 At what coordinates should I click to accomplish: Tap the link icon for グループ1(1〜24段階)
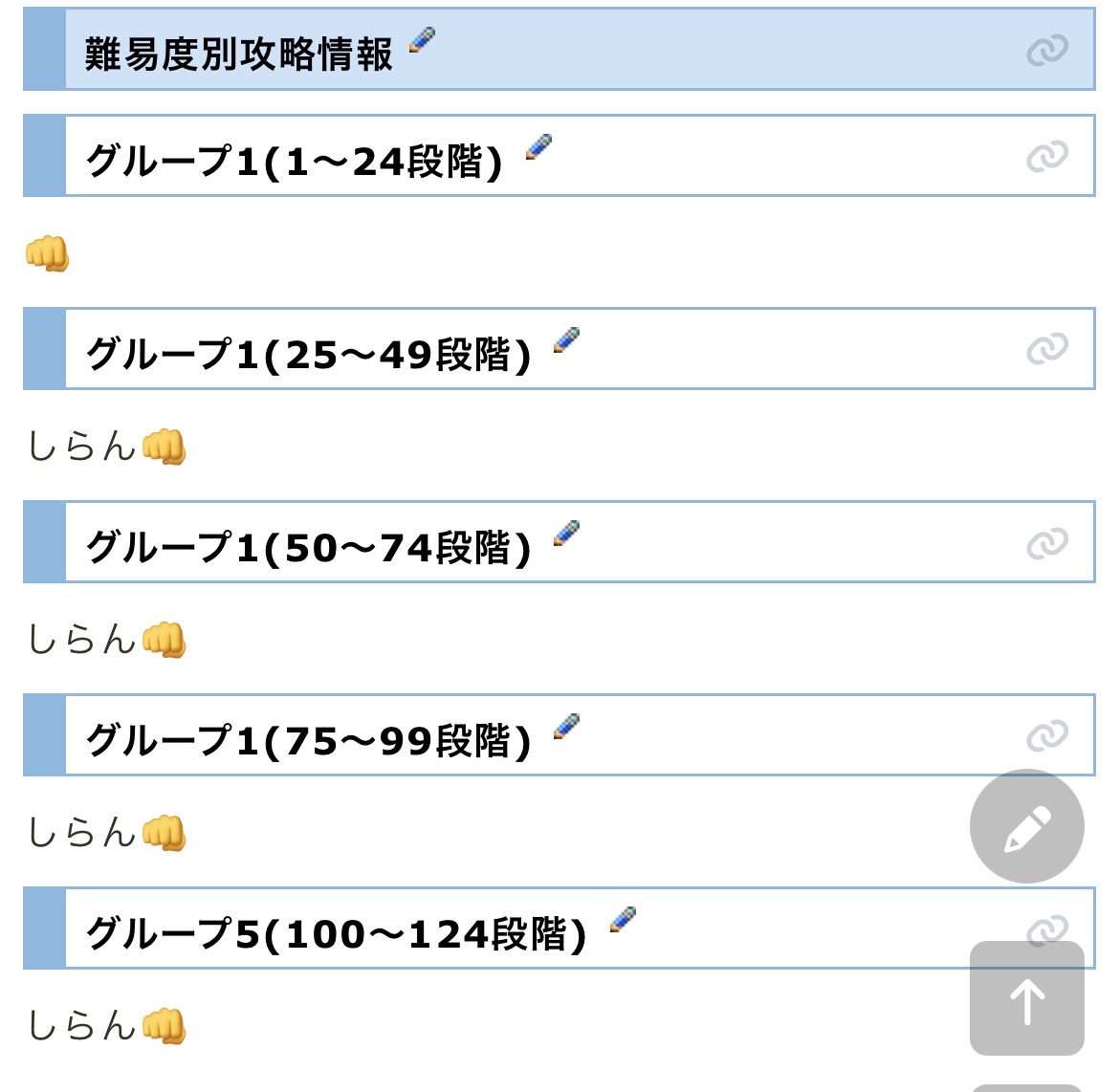tap(1046, 157)
